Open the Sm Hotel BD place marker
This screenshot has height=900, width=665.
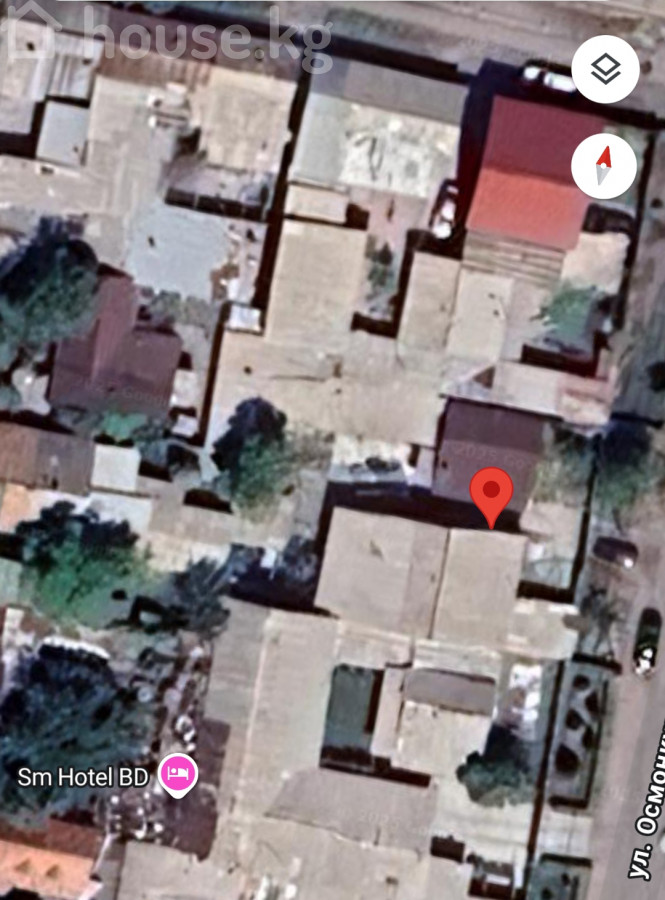pyautogui.click(x=181, y=773)
